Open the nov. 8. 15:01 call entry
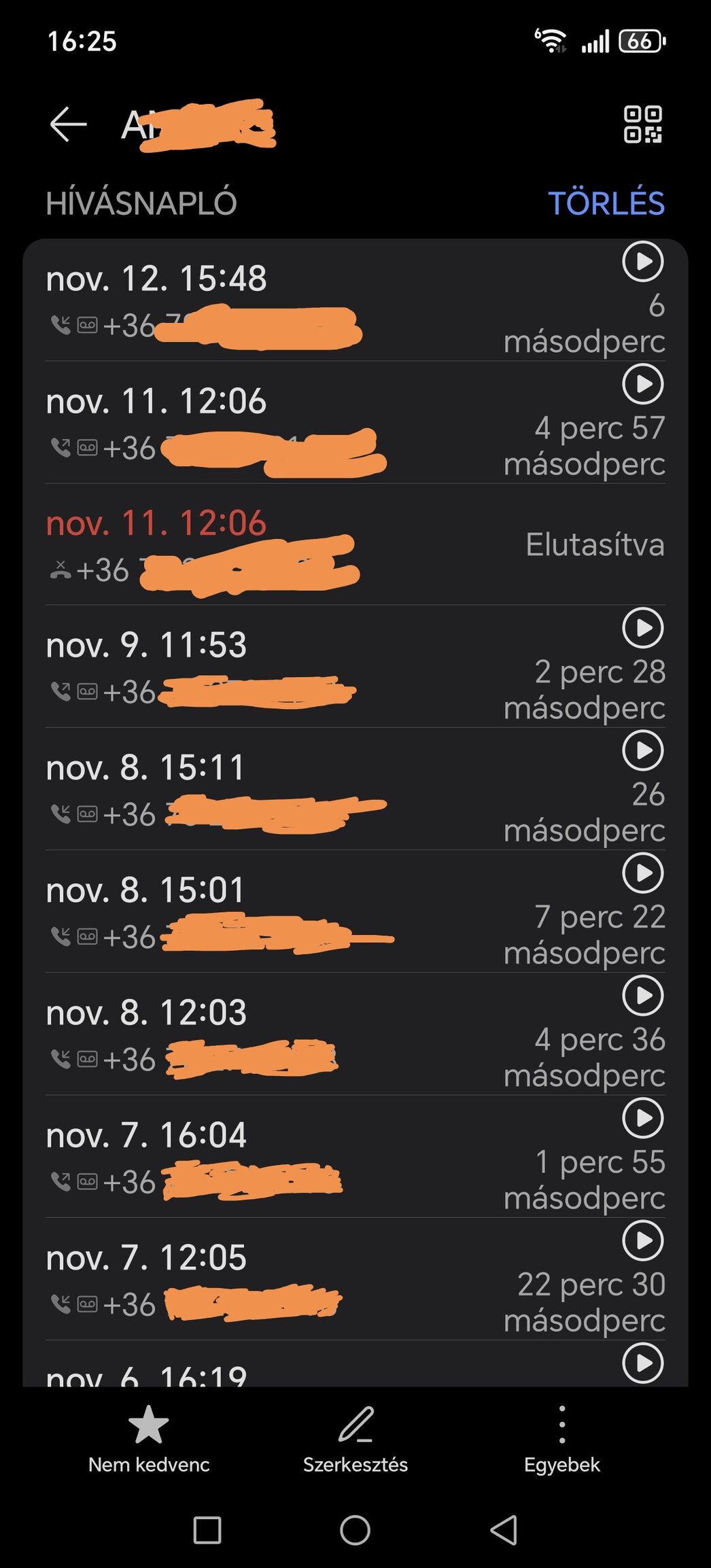The height and width of the screenshot is (1568, 711). [x=355, y=911]
